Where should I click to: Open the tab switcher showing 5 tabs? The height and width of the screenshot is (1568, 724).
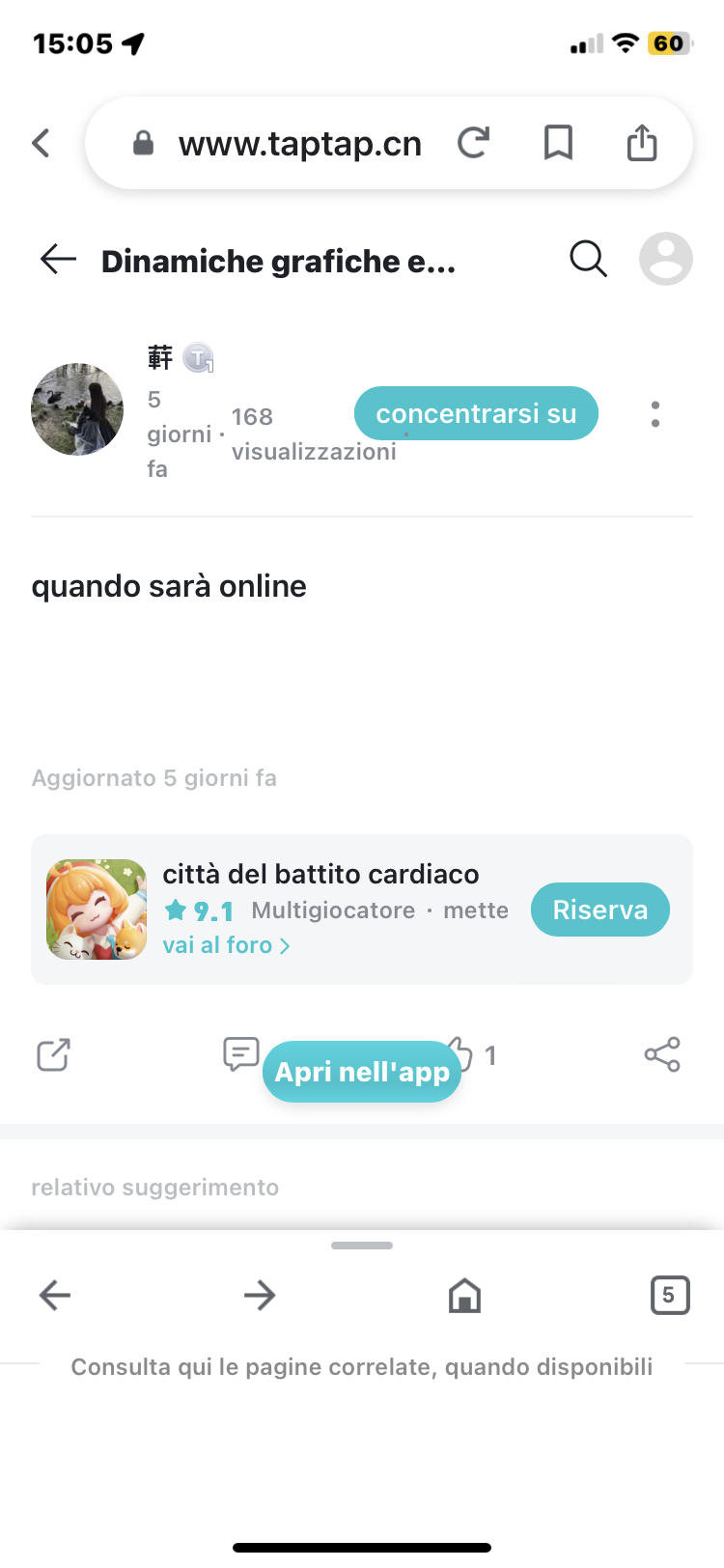(669, 1295)
